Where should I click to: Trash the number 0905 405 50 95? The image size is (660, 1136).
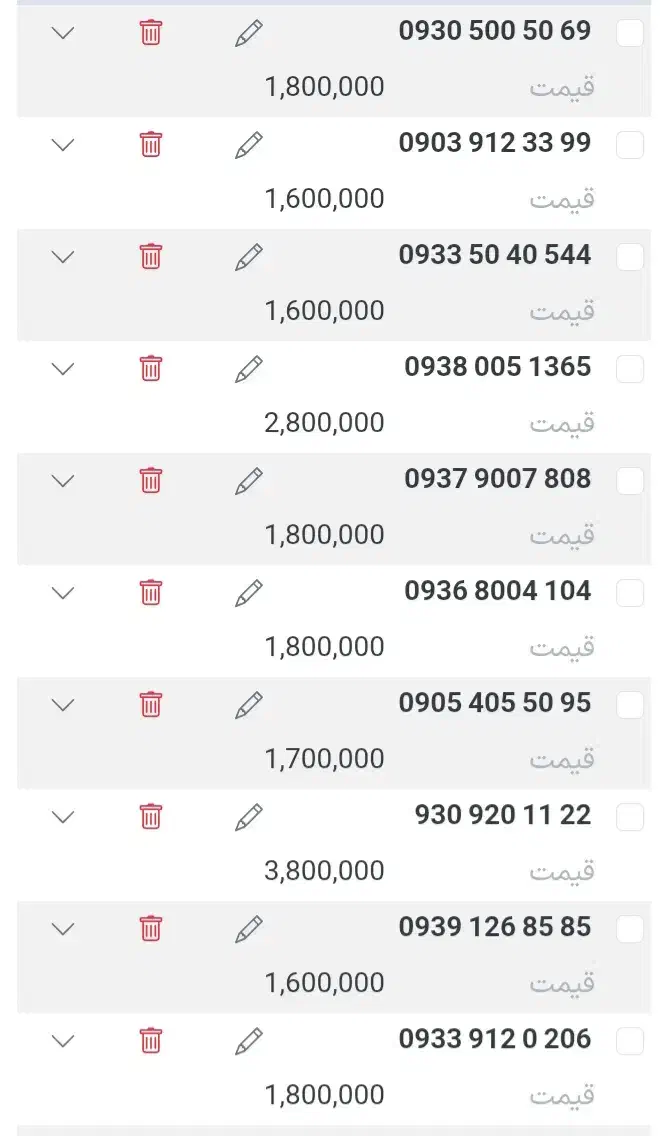pyautogui.click(x=150, y=705)
